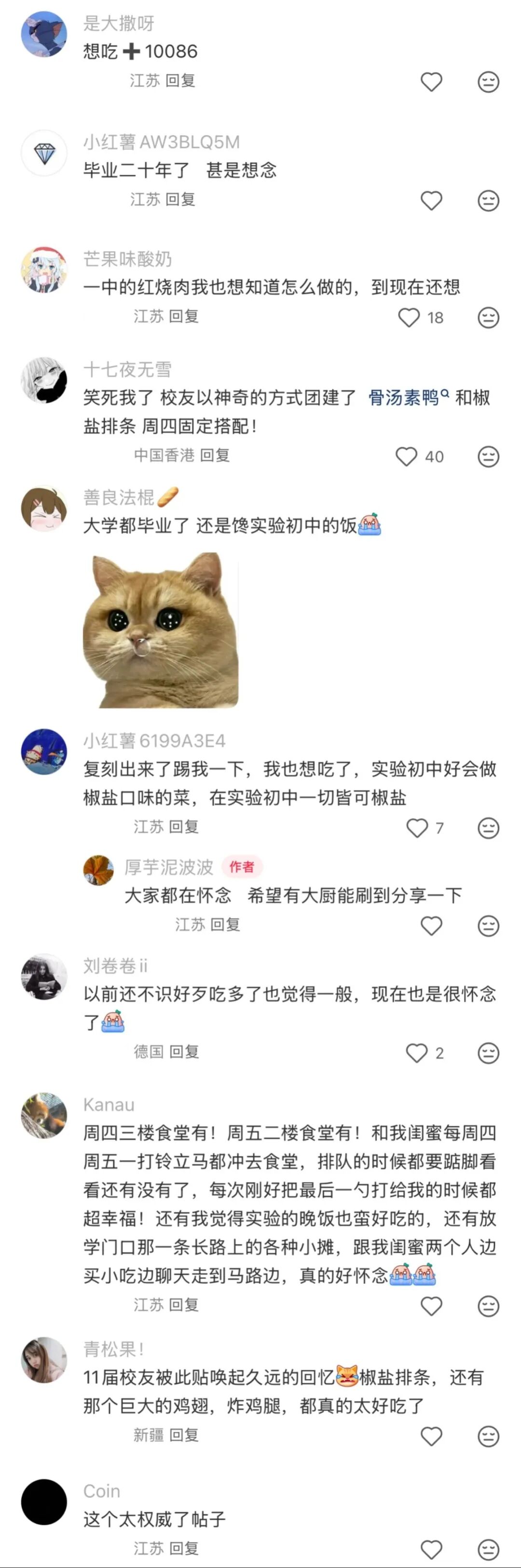Reply to 青松果!'s comment
Screen dimensions: 521x1568
tap(184, 1435)
